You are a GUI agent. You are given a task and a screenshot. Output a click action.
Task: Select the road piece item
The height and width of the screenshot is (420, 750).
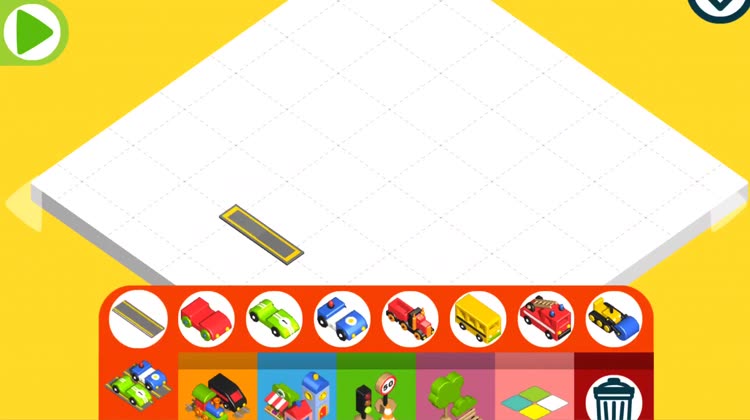[139, 319]
